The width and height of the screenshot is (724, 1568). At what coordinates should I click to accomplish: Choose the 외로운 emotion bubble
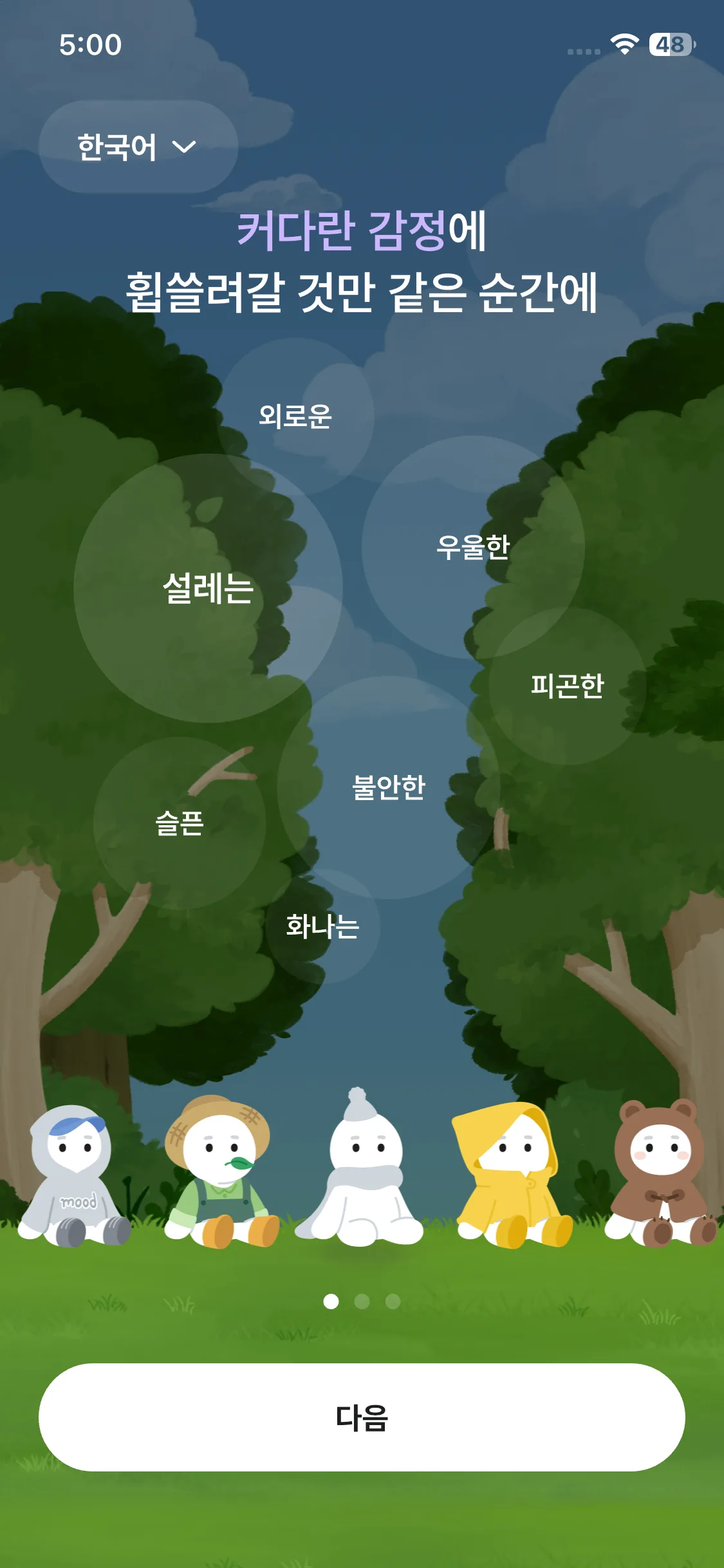295,416
